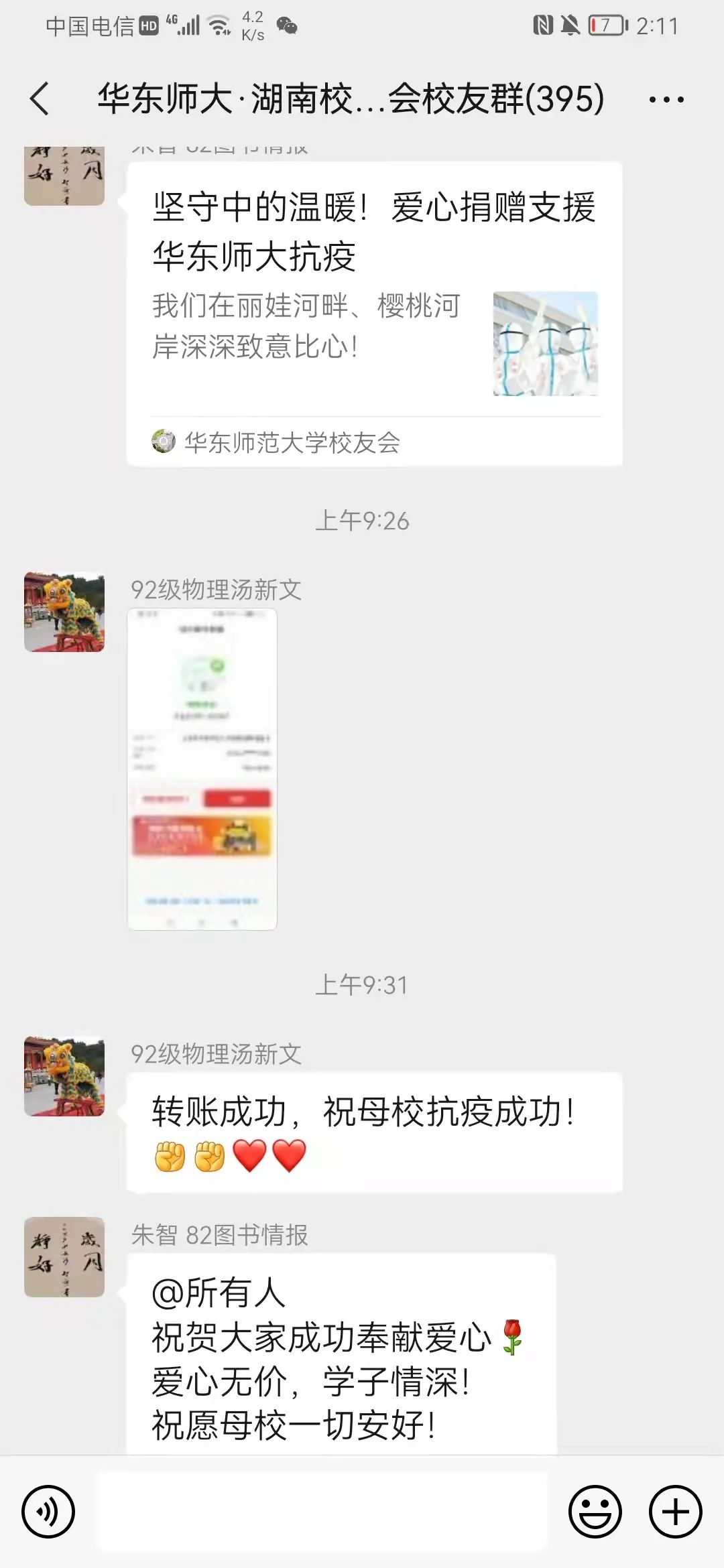Focus the message text field
724x1568 pixels.
tap(322, 1512)
